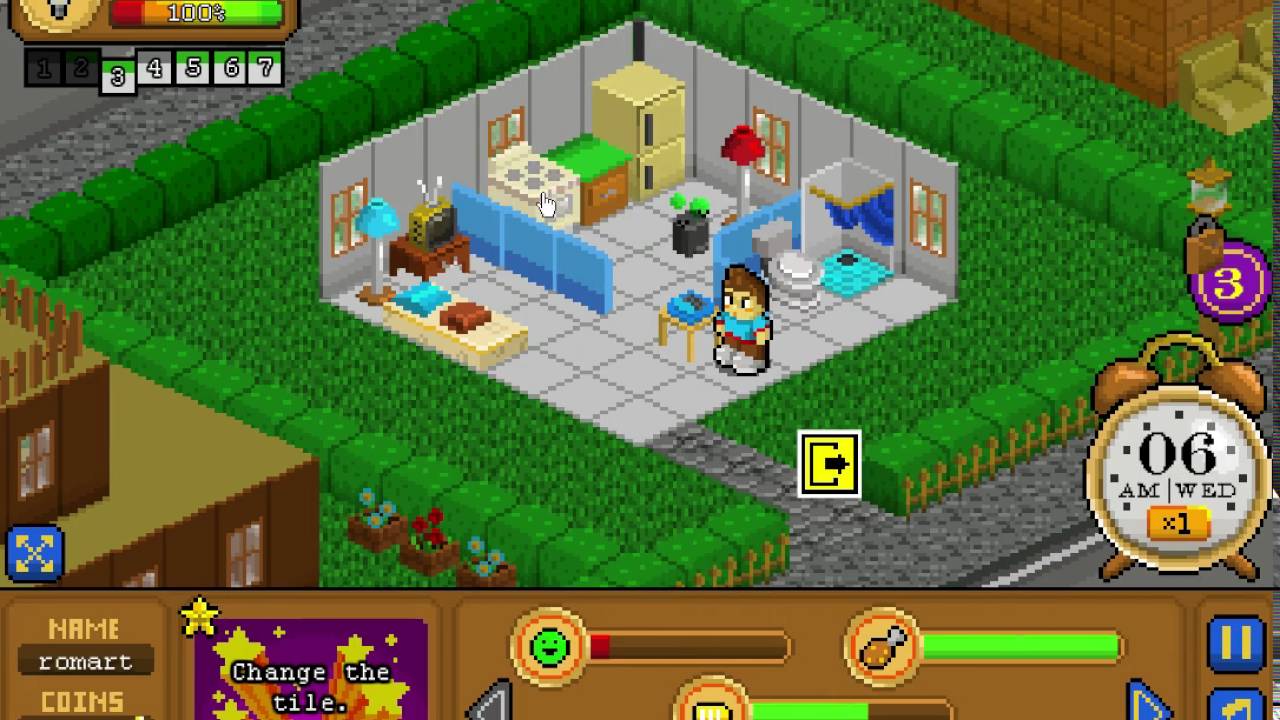Show next stats with the blue right arrow

tap(1148, 703)
